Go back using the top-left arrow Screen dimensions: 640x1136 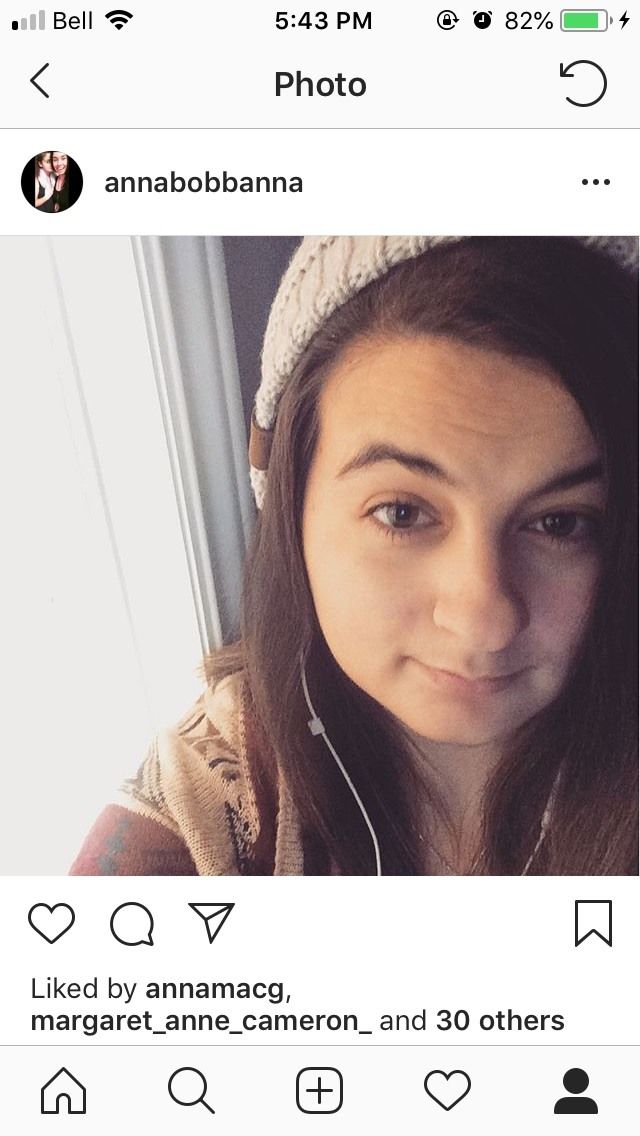pyautogui.click(x=41, y=81)
